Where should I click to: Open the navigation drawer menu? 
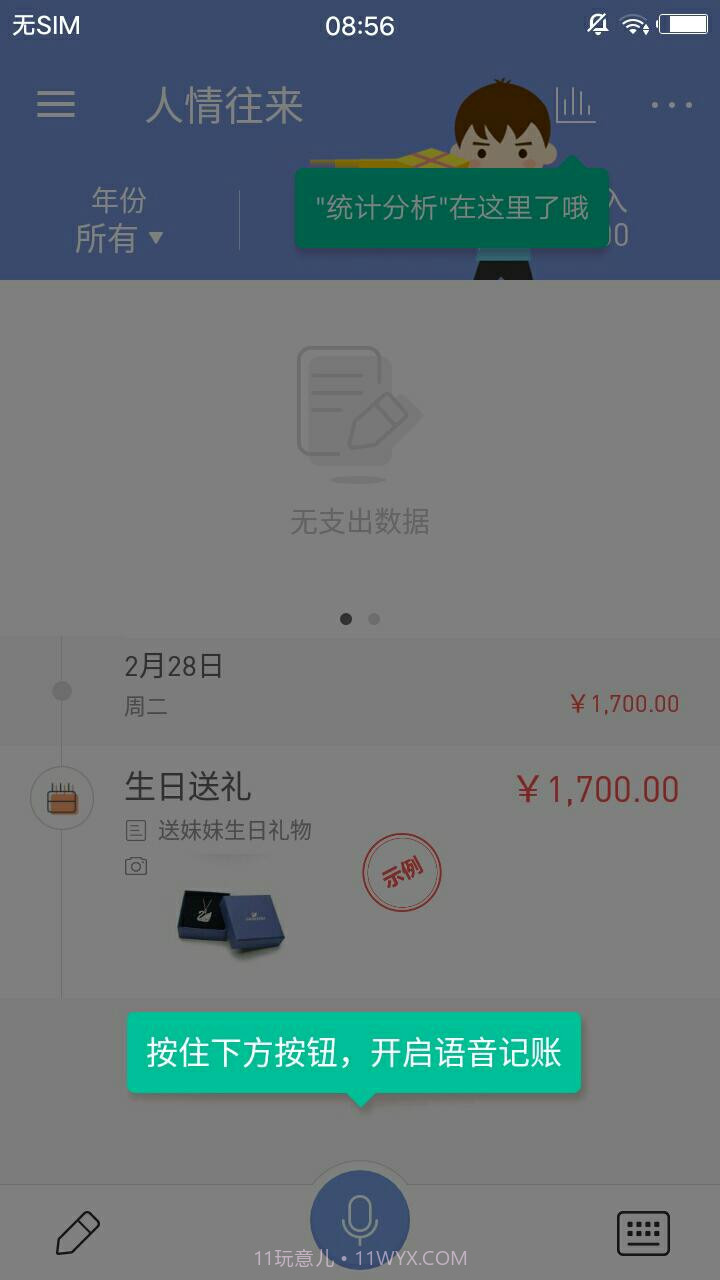click(x=55, y=105)
